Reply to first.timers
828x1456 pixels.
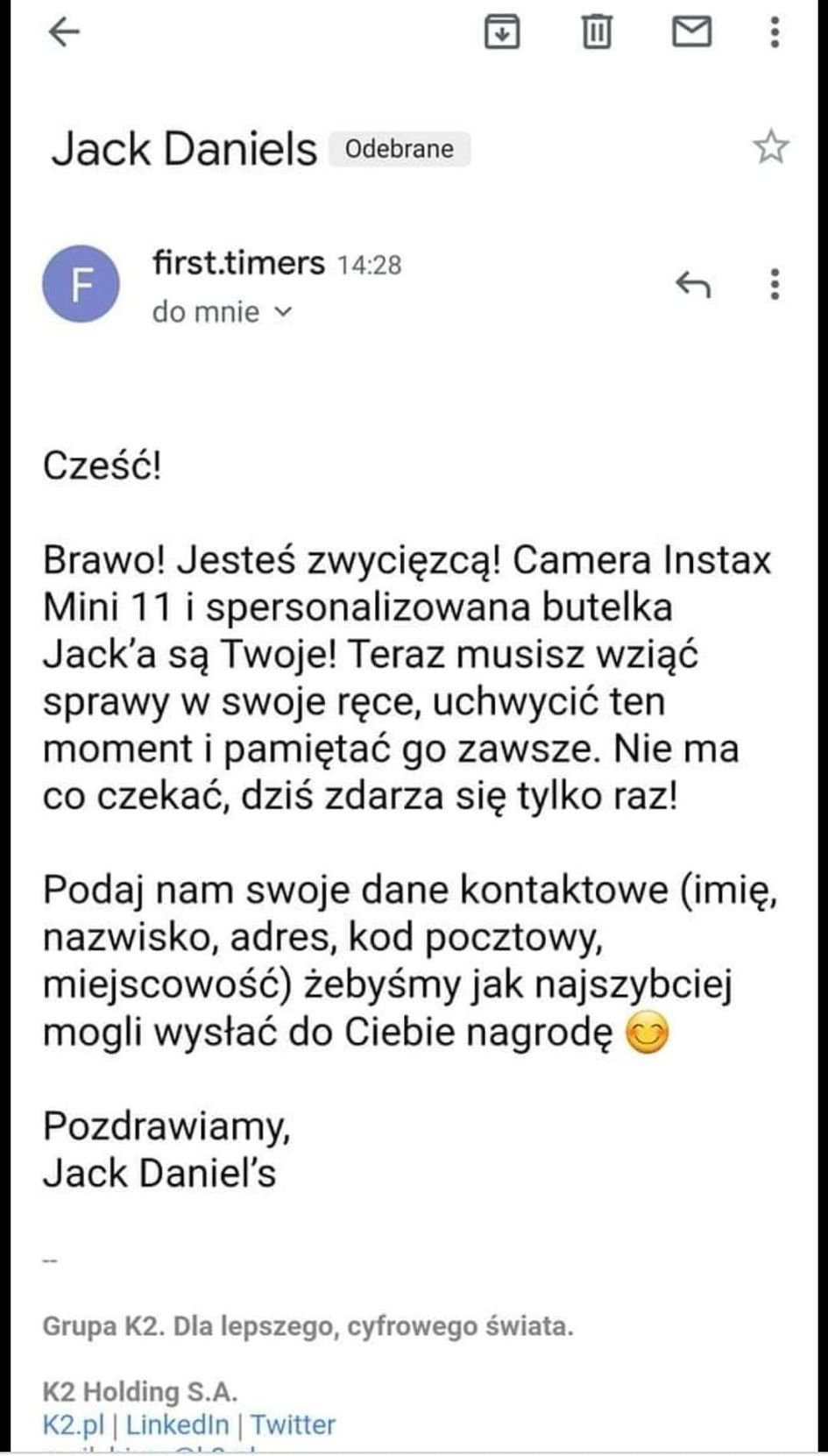(693, 284)
